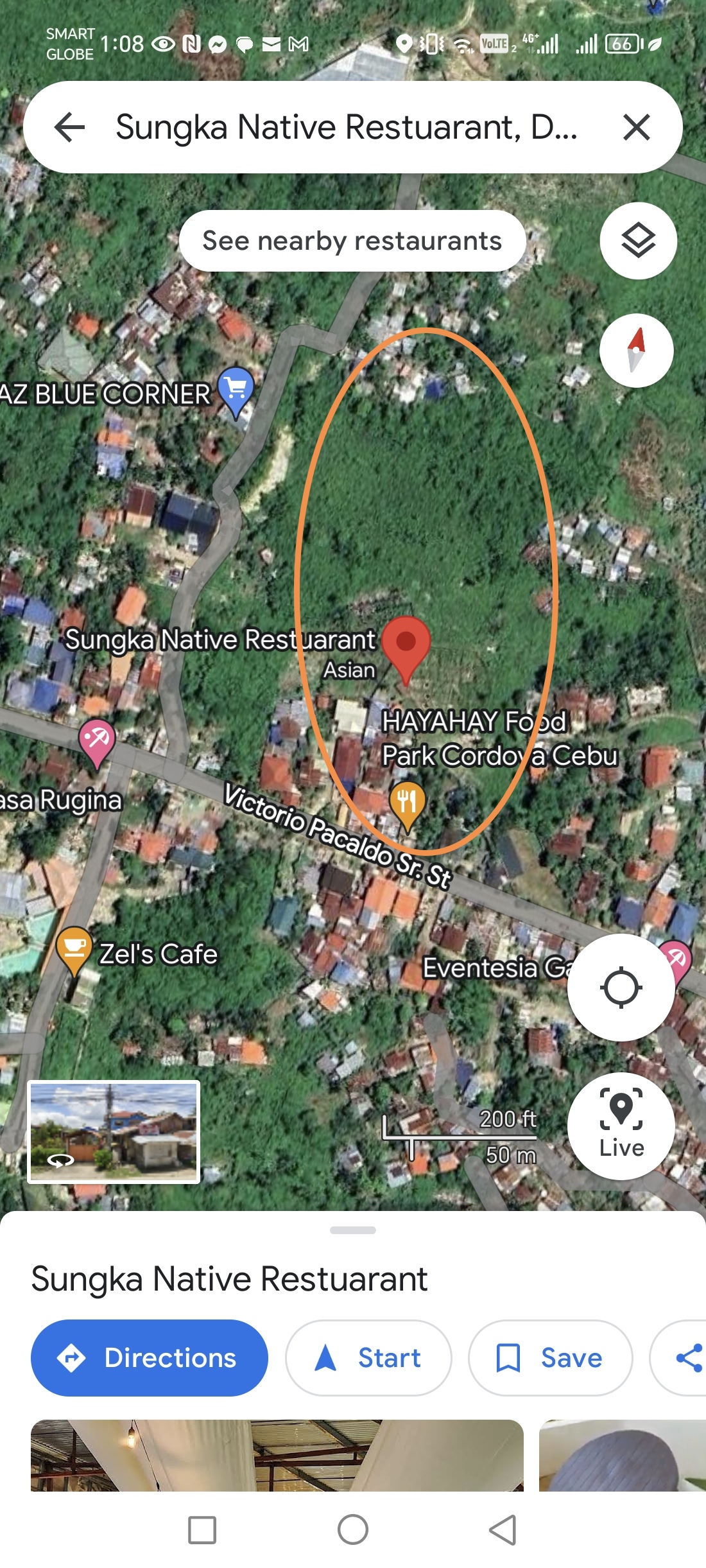
Task: Get Directions to Sungka Native Restuarant
Action: 150,1357
